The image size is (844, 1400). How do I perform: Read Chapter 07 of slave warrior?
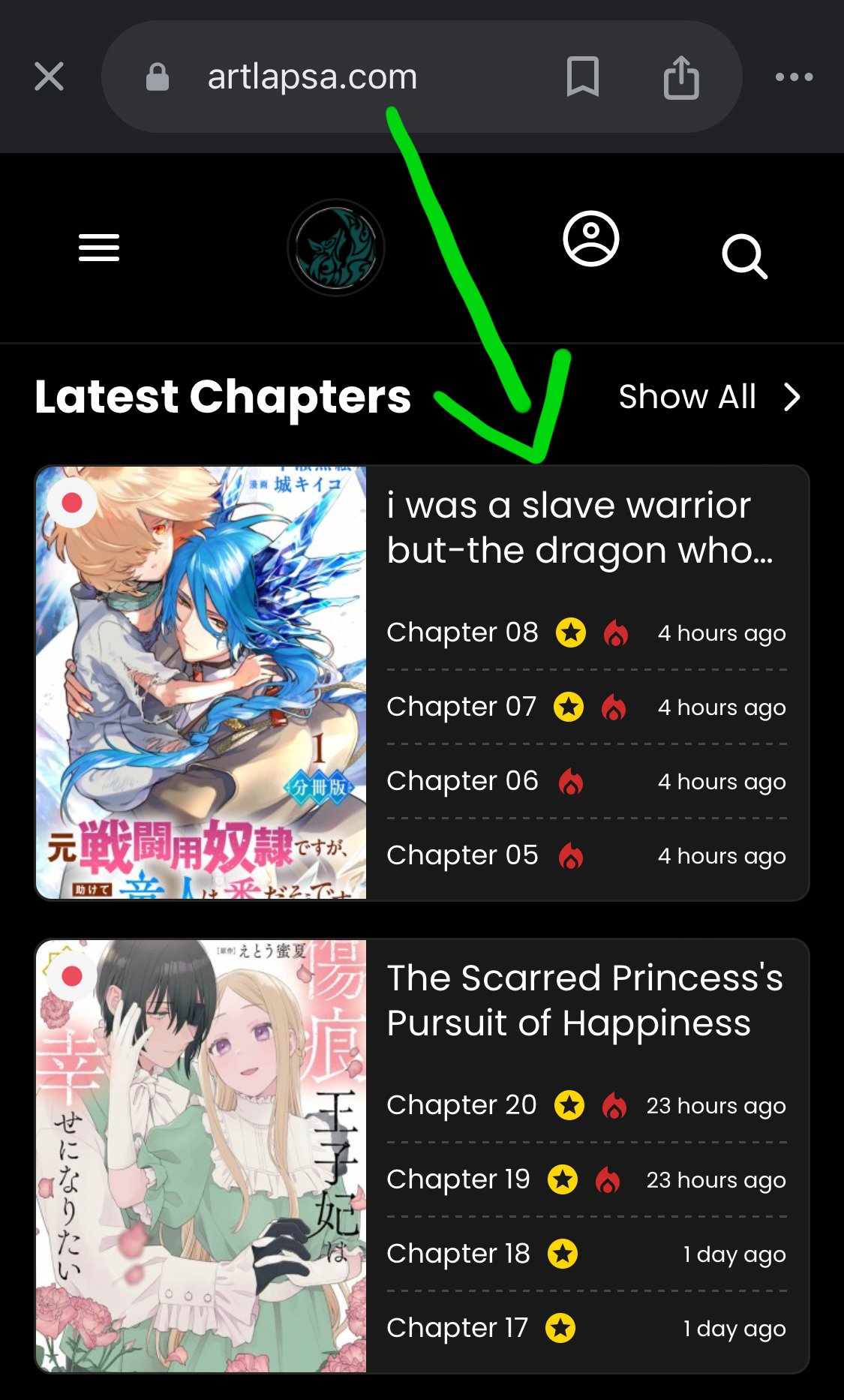pos(461,707)
